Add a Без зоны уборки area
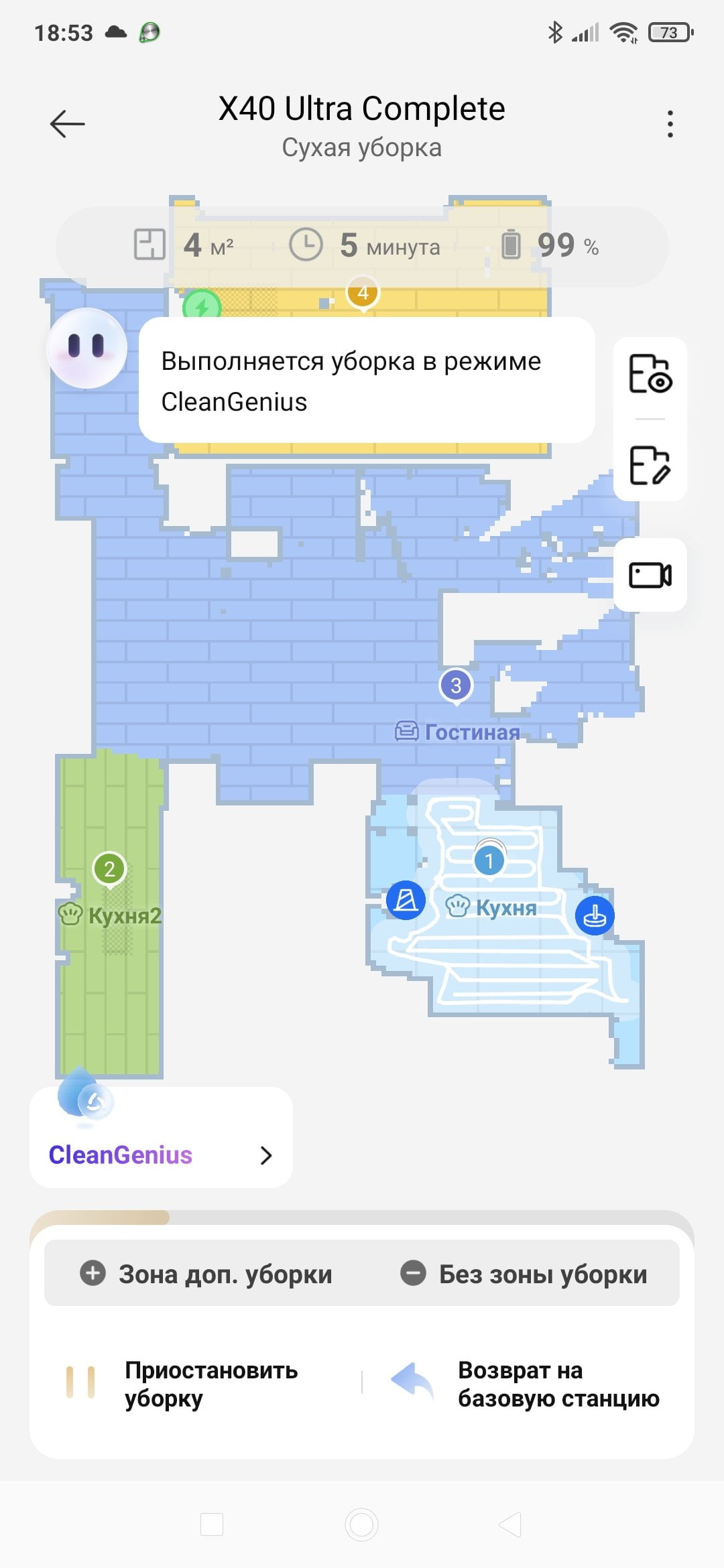724x1568 pixels. tap(524, 1274)
